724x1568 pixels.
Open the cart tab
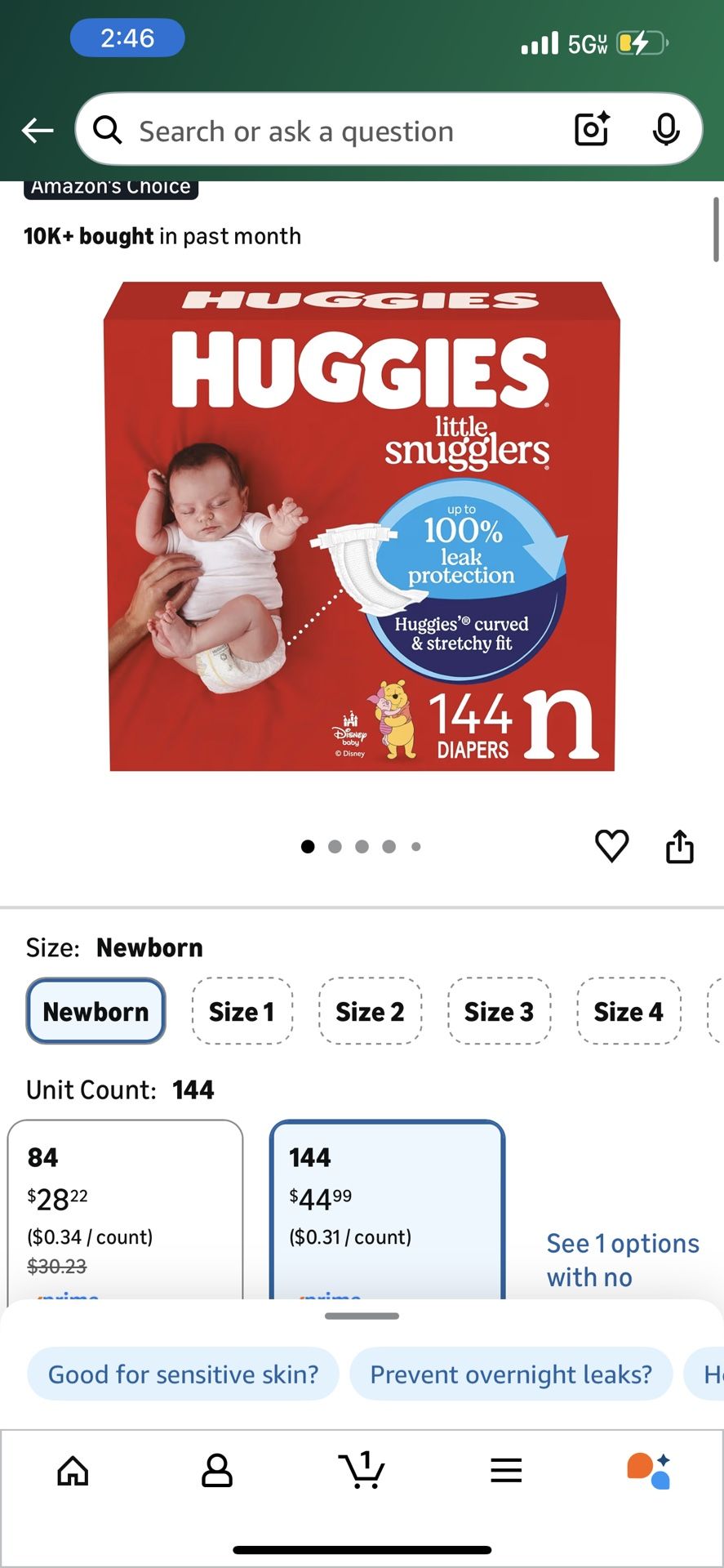[362, 1471]
